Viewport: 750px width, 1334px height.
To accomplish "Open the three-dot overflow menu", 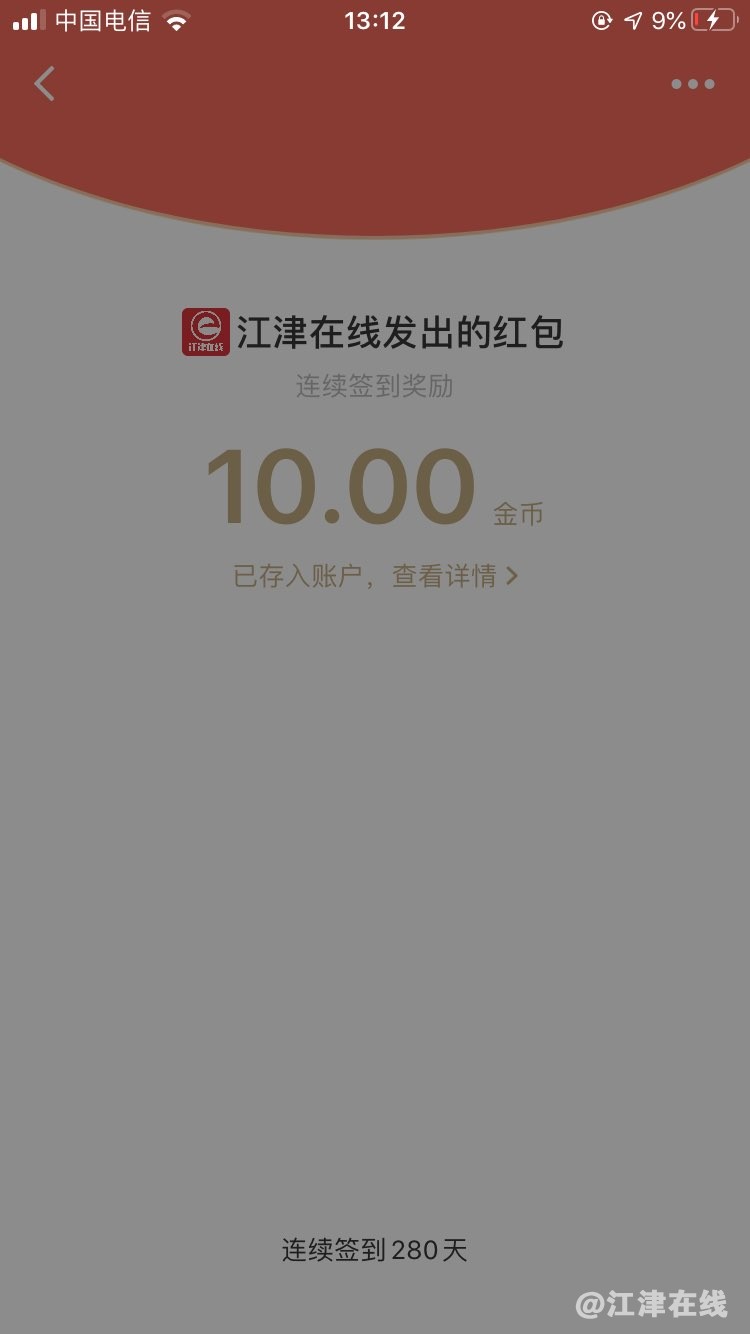I will coord(692,84).
